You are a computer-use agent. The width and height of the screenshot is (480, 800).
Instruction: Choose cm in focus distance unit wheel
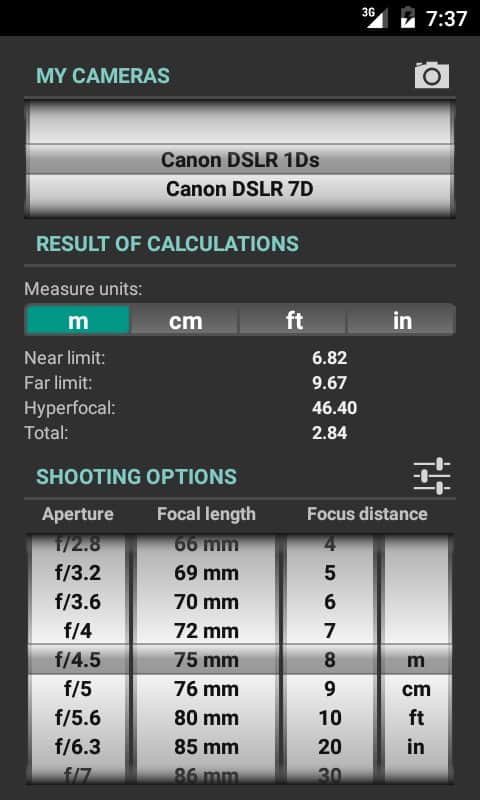pos(416,689)
